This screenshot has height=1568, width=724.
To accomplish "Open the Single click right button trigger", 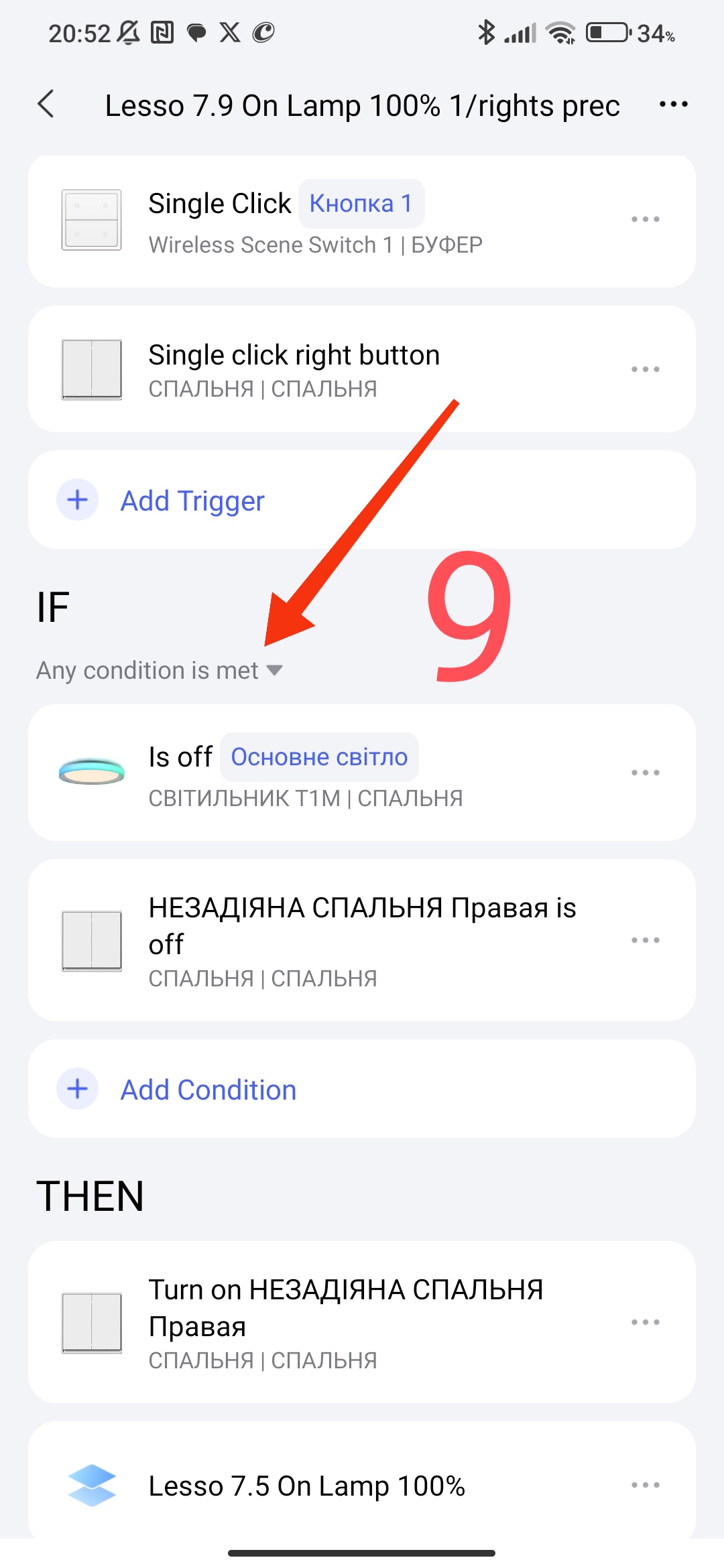I will (x=335, y=369).
